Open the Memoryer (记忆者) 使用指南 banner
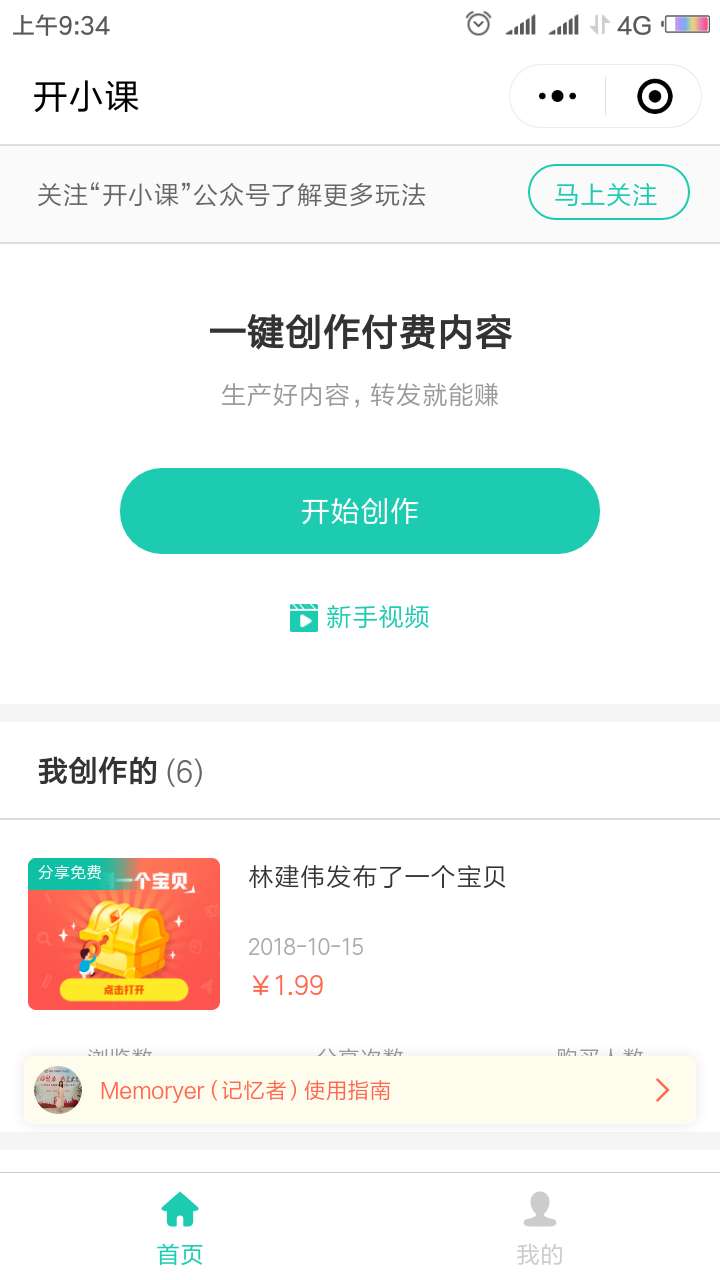Screen dimensions: 720x1280 coord(360,1090)
